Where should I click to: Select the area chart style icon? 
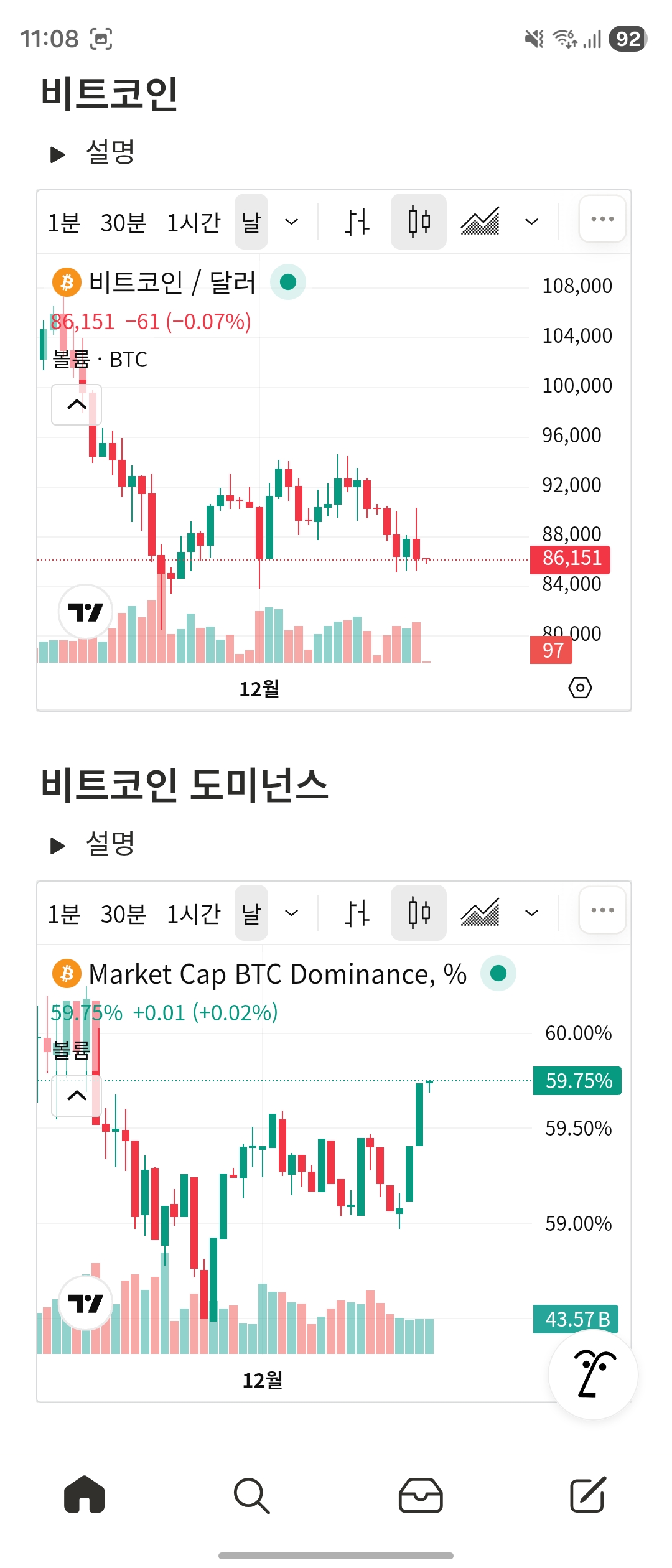[x=479, y=221]
